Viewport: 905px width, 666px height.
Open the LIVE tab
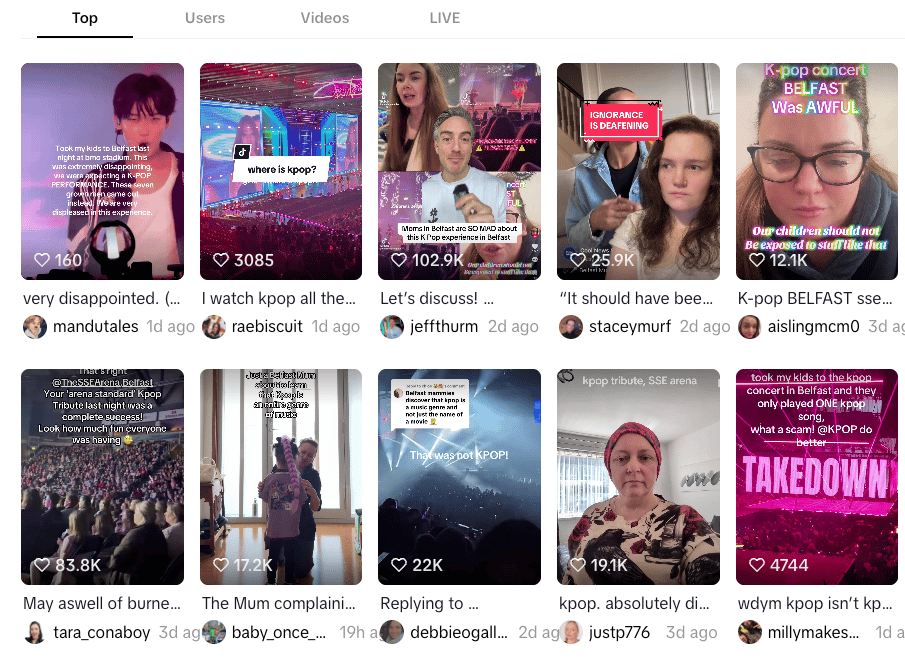click(444, 18)
